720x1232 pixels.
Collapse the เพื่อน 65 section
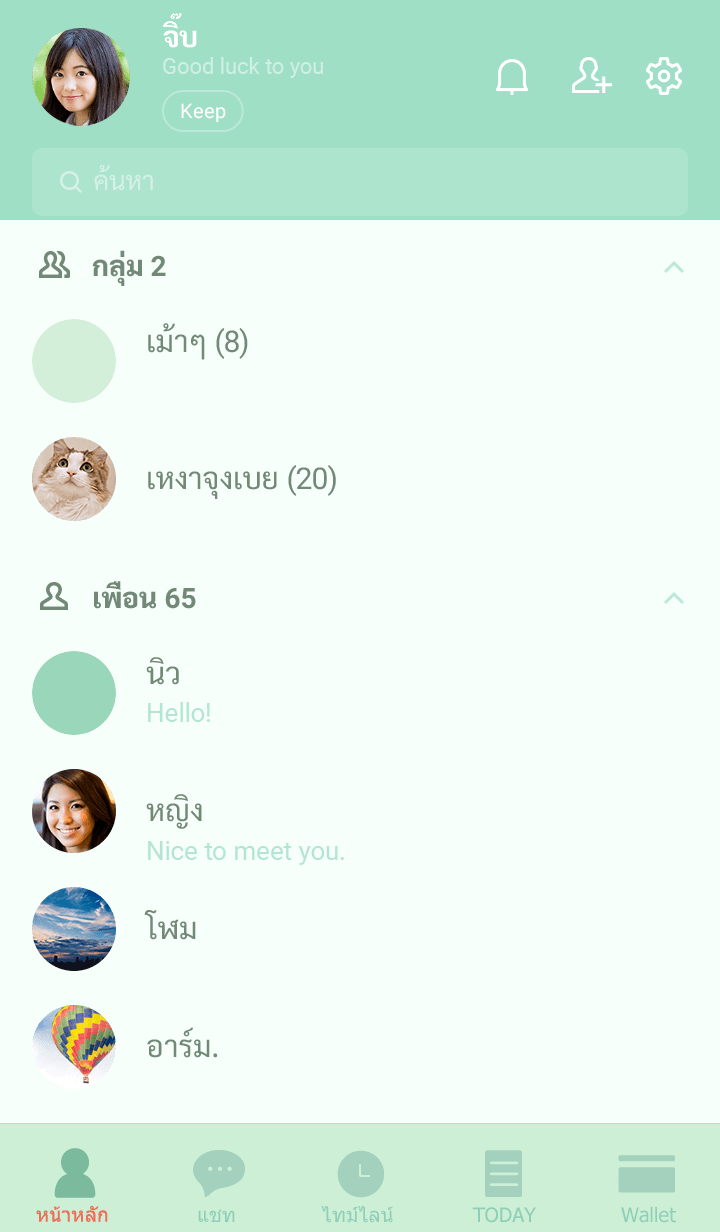674,598
